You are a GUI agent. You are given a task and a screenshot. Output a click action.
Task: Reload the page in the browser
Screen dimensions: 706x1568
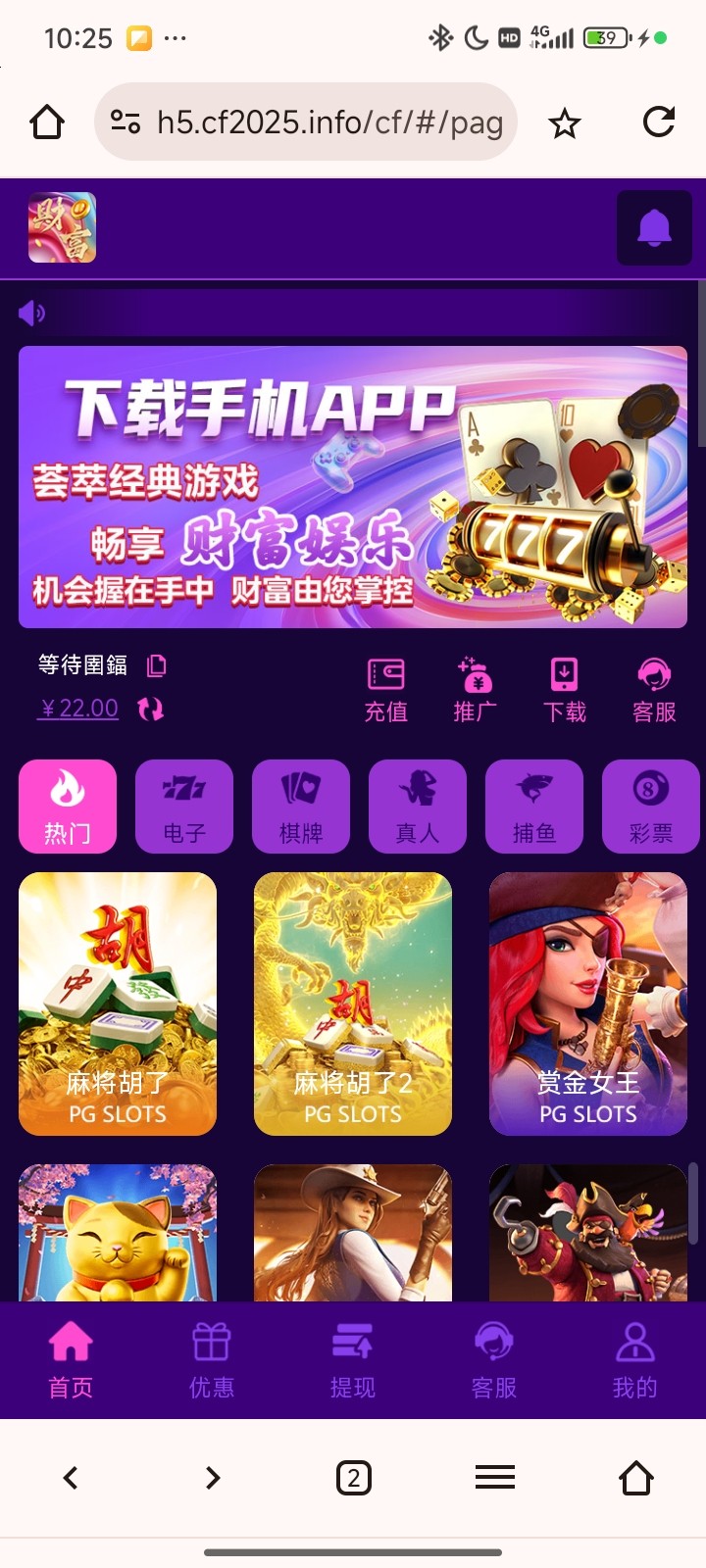click(659, 122)
